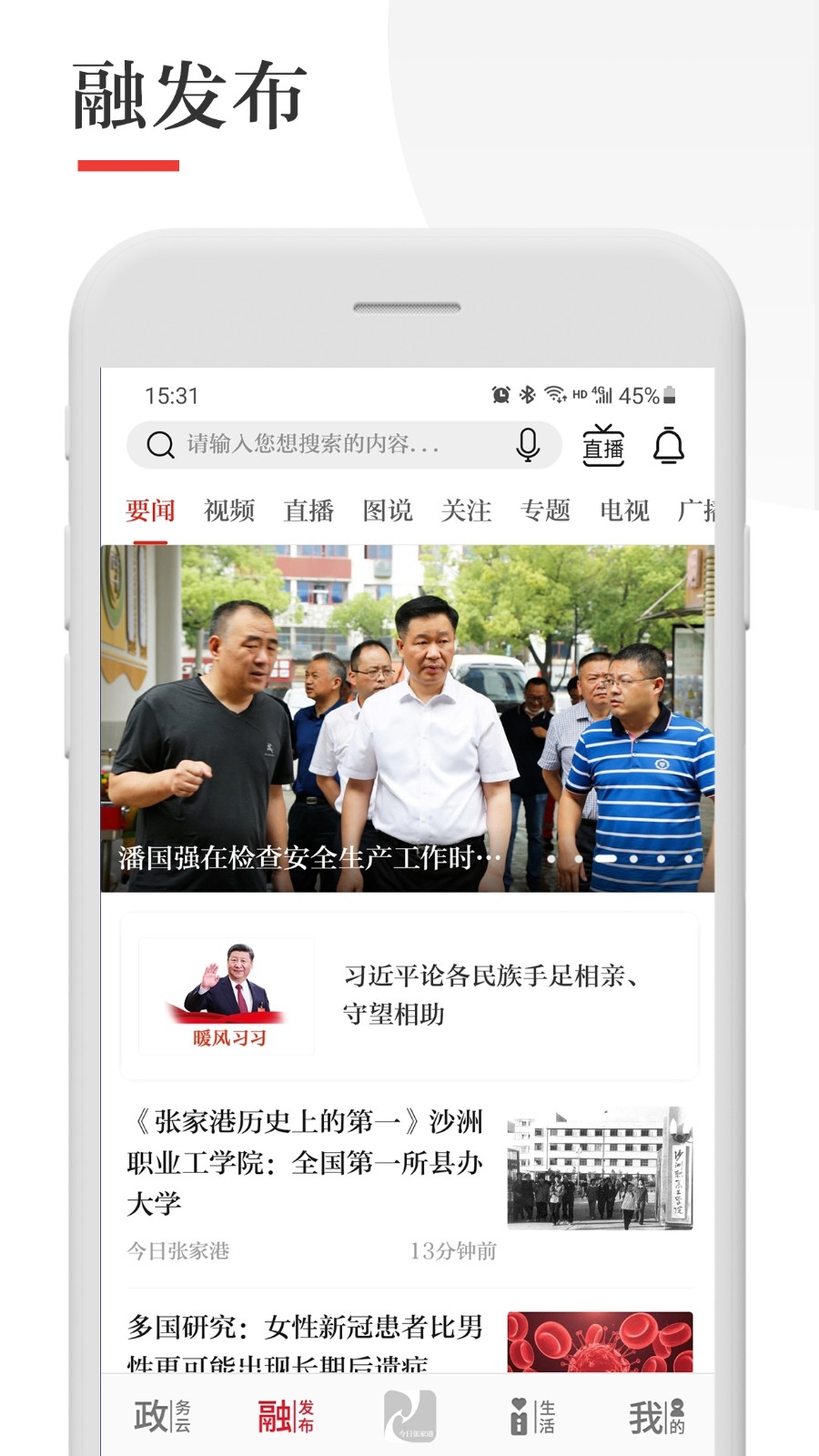Open the 生活 section icon
Image resolution: width=819 pixels, height=1456 pixels.
click(x=535, y=1413)
